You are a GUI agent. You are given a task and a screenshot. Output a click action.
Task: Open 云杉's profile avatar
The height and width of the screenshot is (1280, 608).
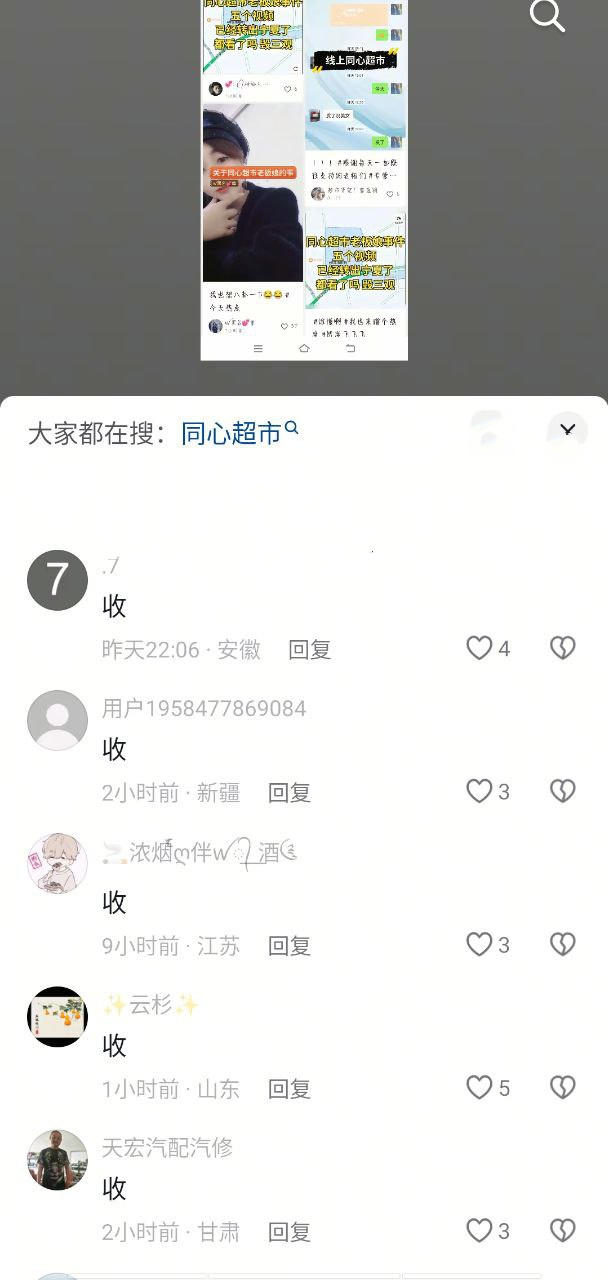pos(57,1017)
